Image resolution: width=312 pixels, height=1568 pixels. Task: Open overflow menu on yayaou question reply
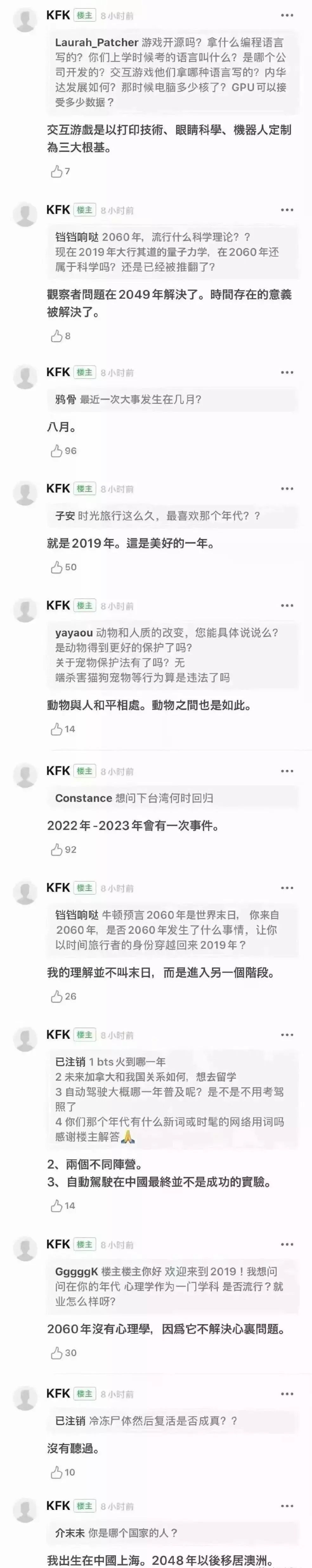[x=287, y=606]
